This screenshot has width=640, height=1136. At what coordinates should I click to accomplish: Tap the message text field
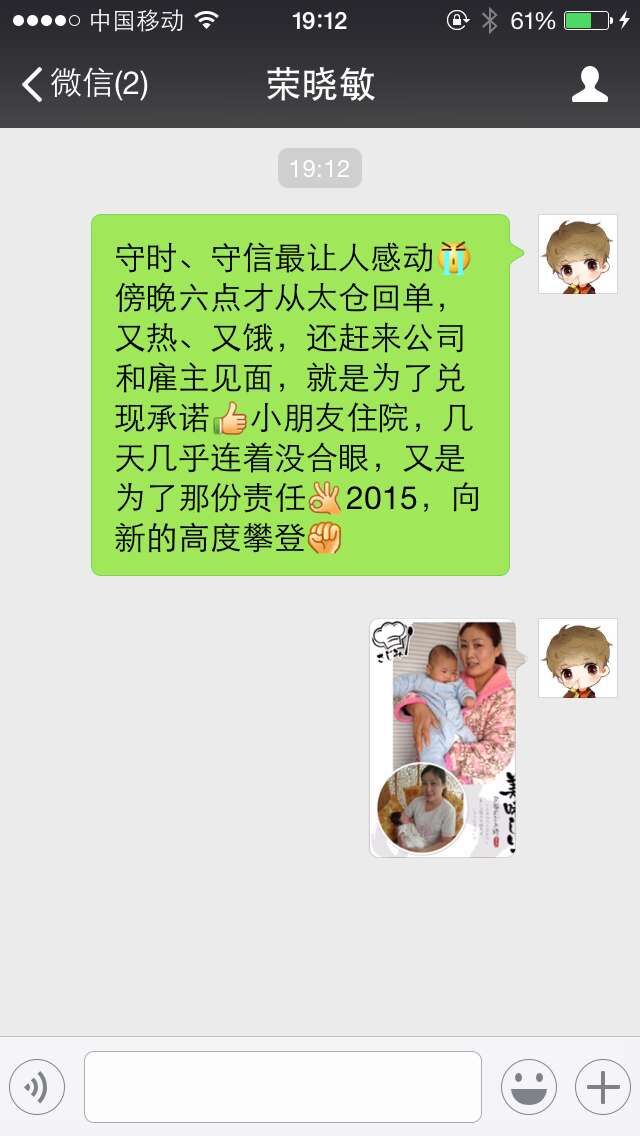(282, 1086)
